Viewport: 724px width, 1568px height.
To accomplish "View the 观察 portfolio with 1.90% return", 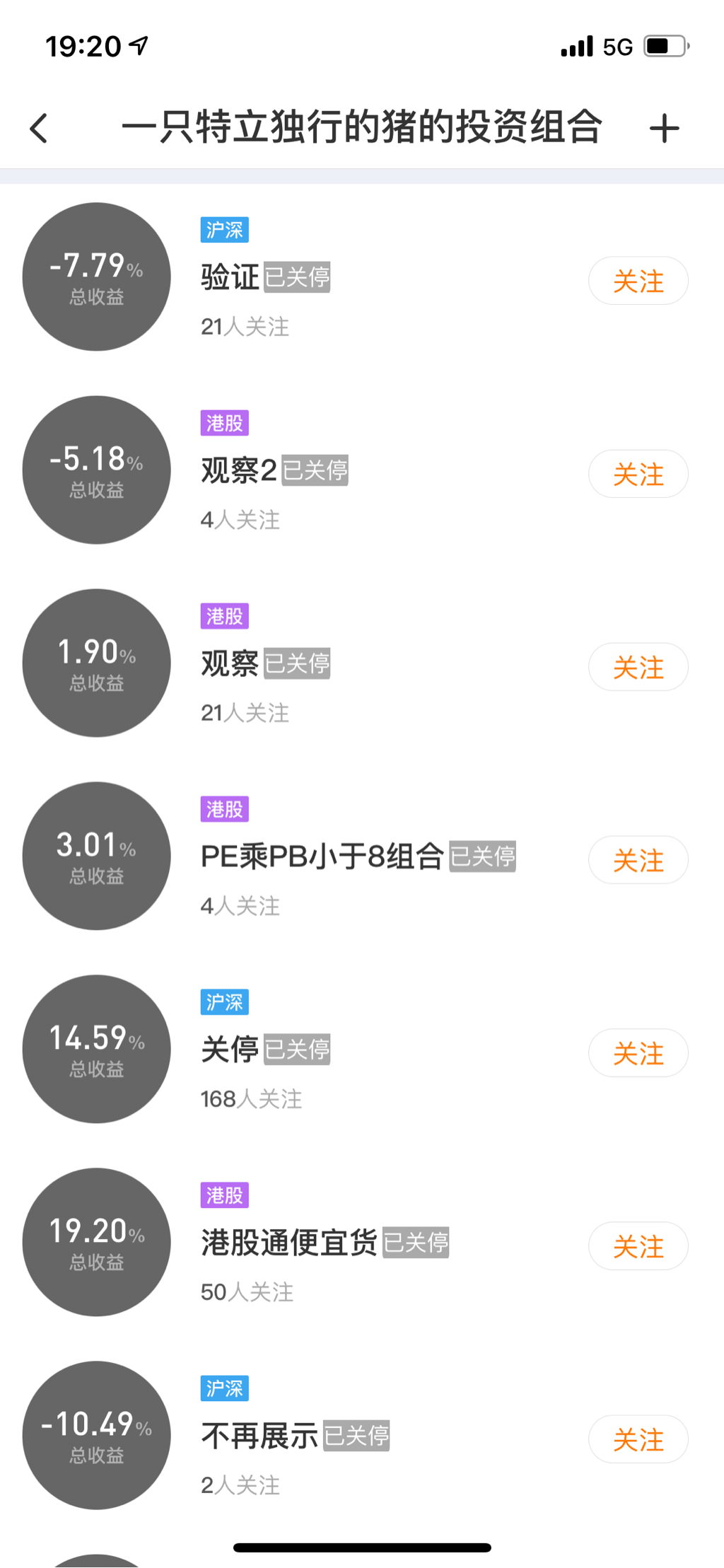I will [230, 663].
